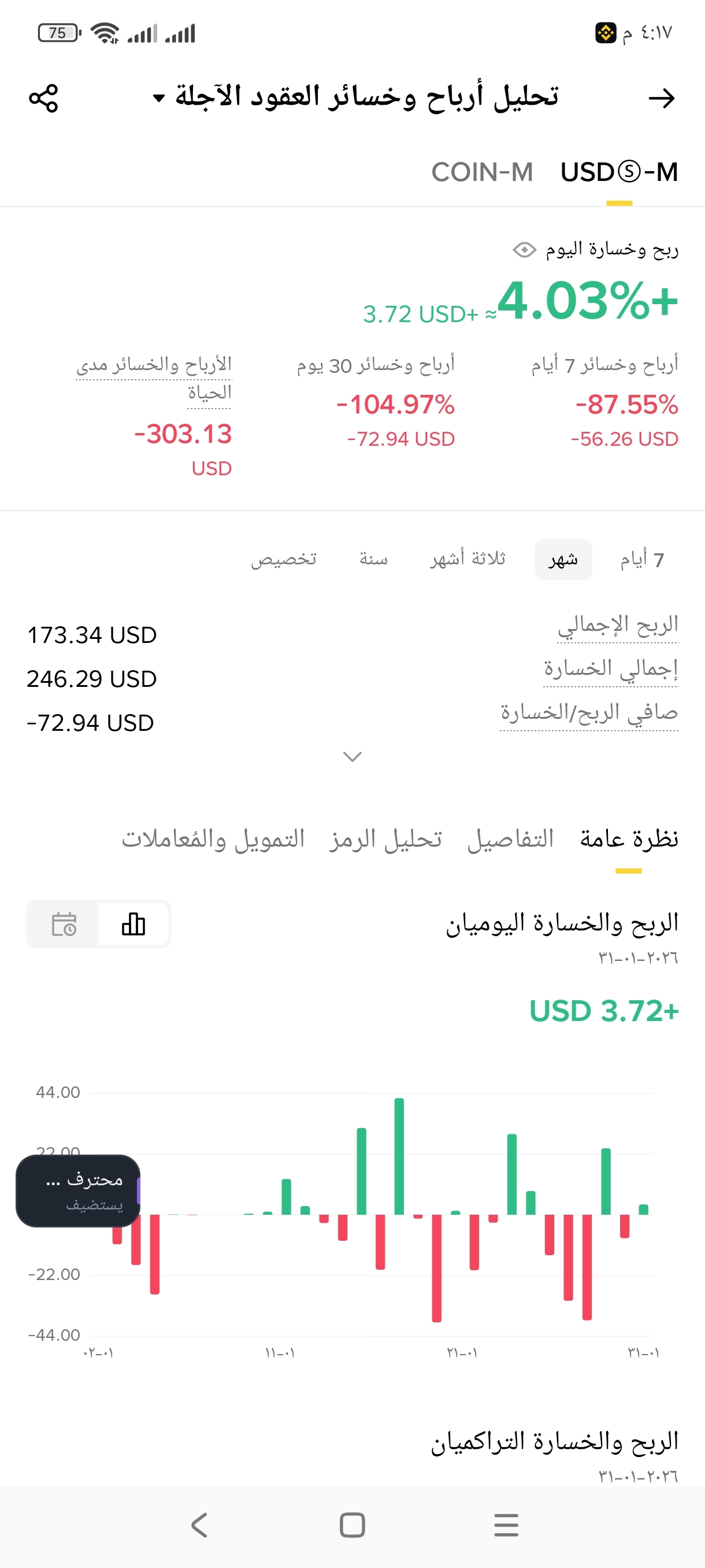Select the USDⓈ-M tab
The image size is (705, 1568).
tap(619, 172)
